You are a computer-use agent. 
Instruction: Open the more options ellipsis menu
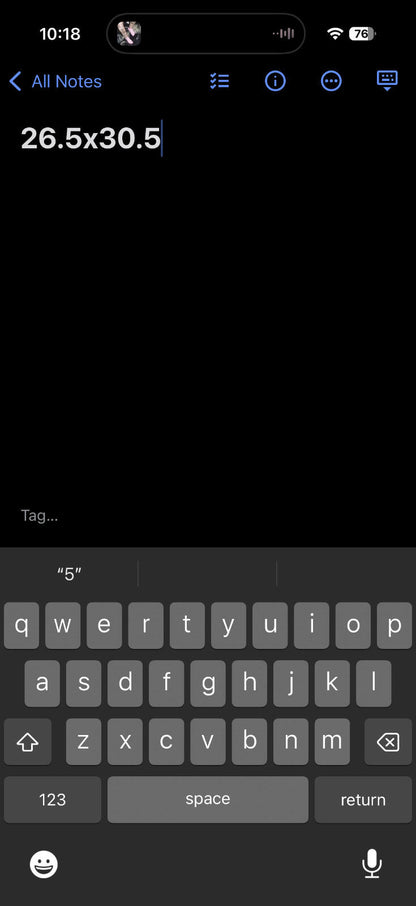(x=331, y=81)
